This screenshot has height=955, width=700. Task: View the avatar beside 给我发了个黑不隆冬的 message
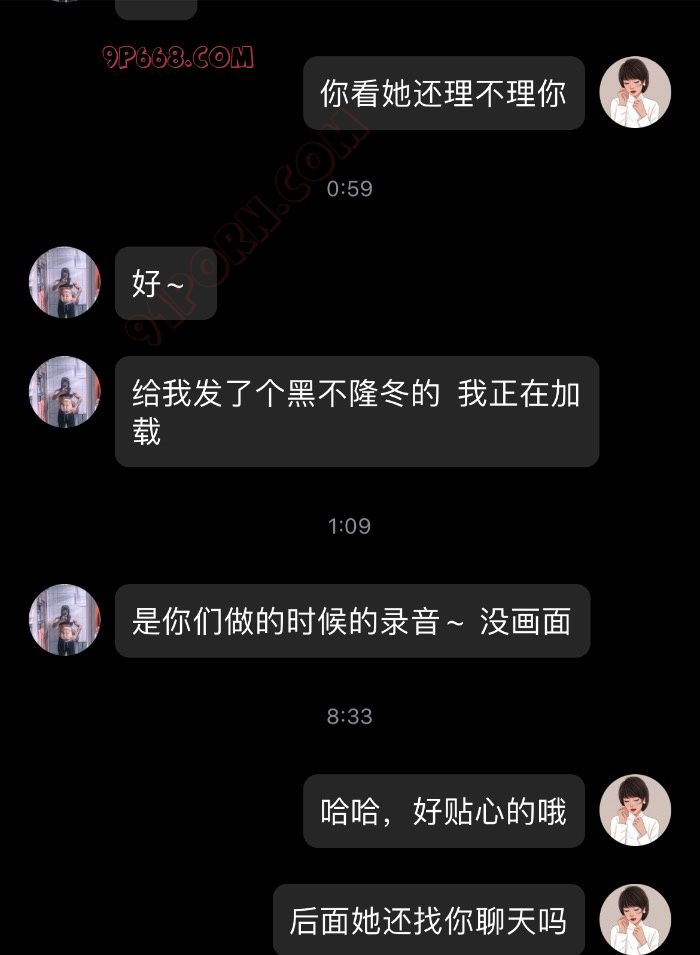65,392
